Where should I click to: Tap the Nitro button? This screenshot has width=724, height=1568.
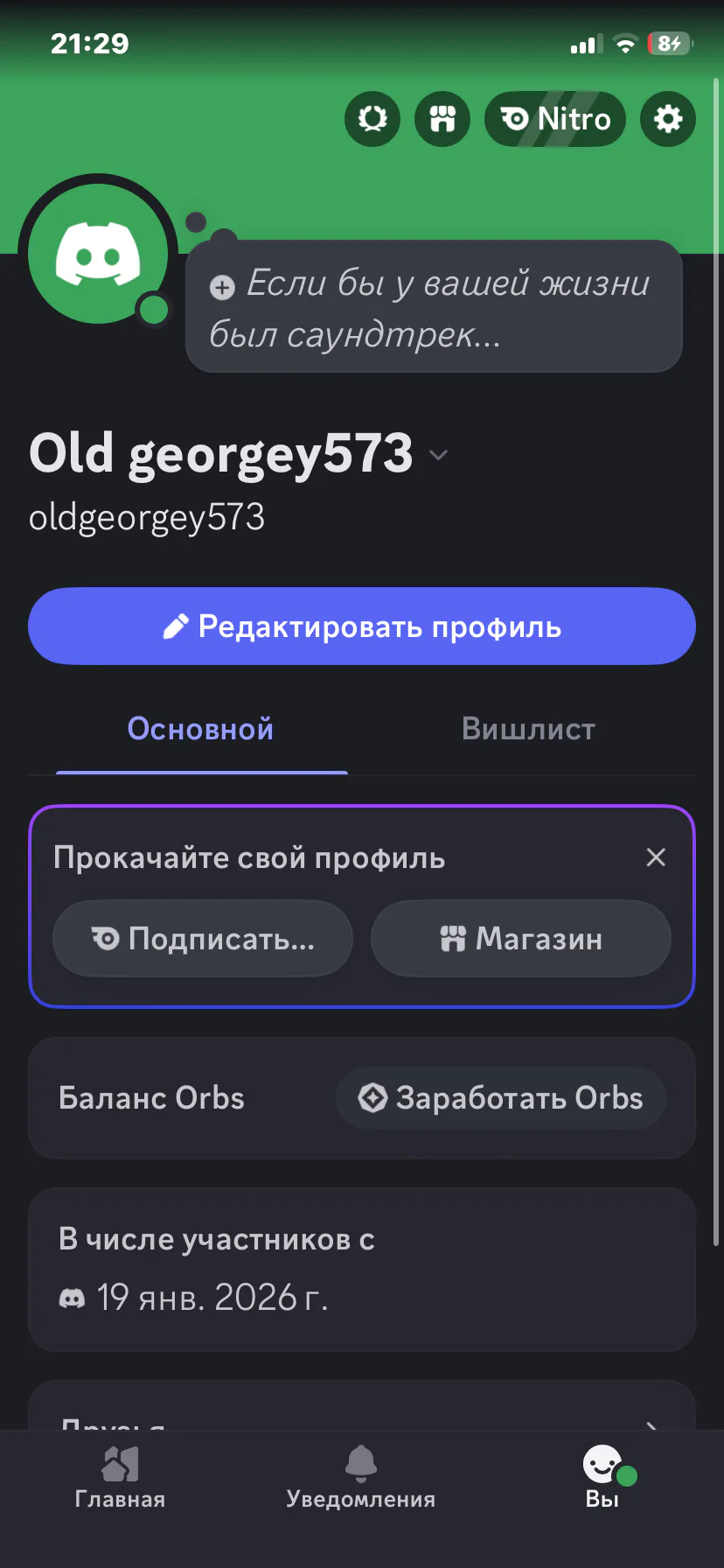[x=555, y=119]
